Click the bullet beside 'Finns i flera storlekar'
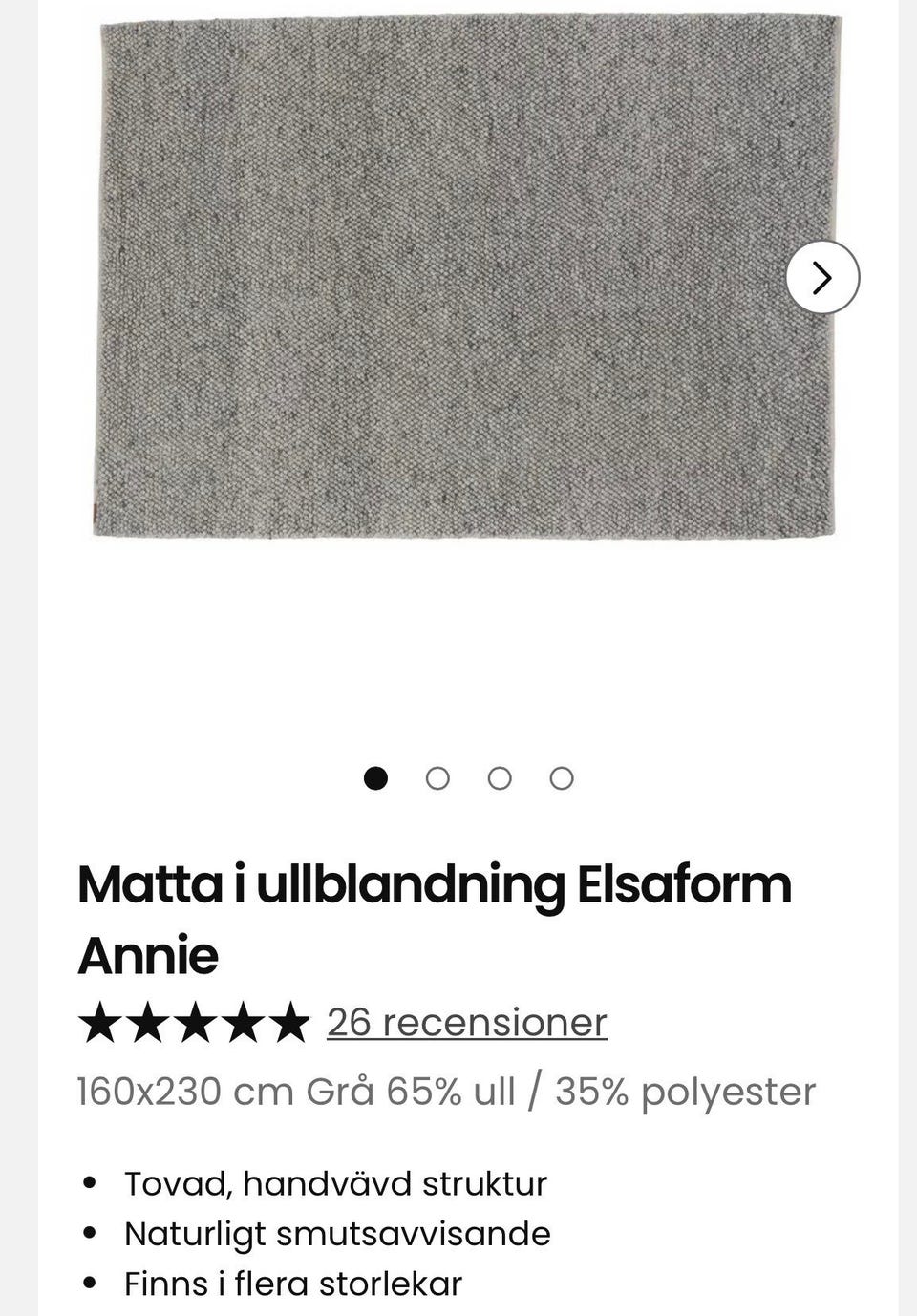Viewport: 917px width, 1316px height. tap(89, 1283)
